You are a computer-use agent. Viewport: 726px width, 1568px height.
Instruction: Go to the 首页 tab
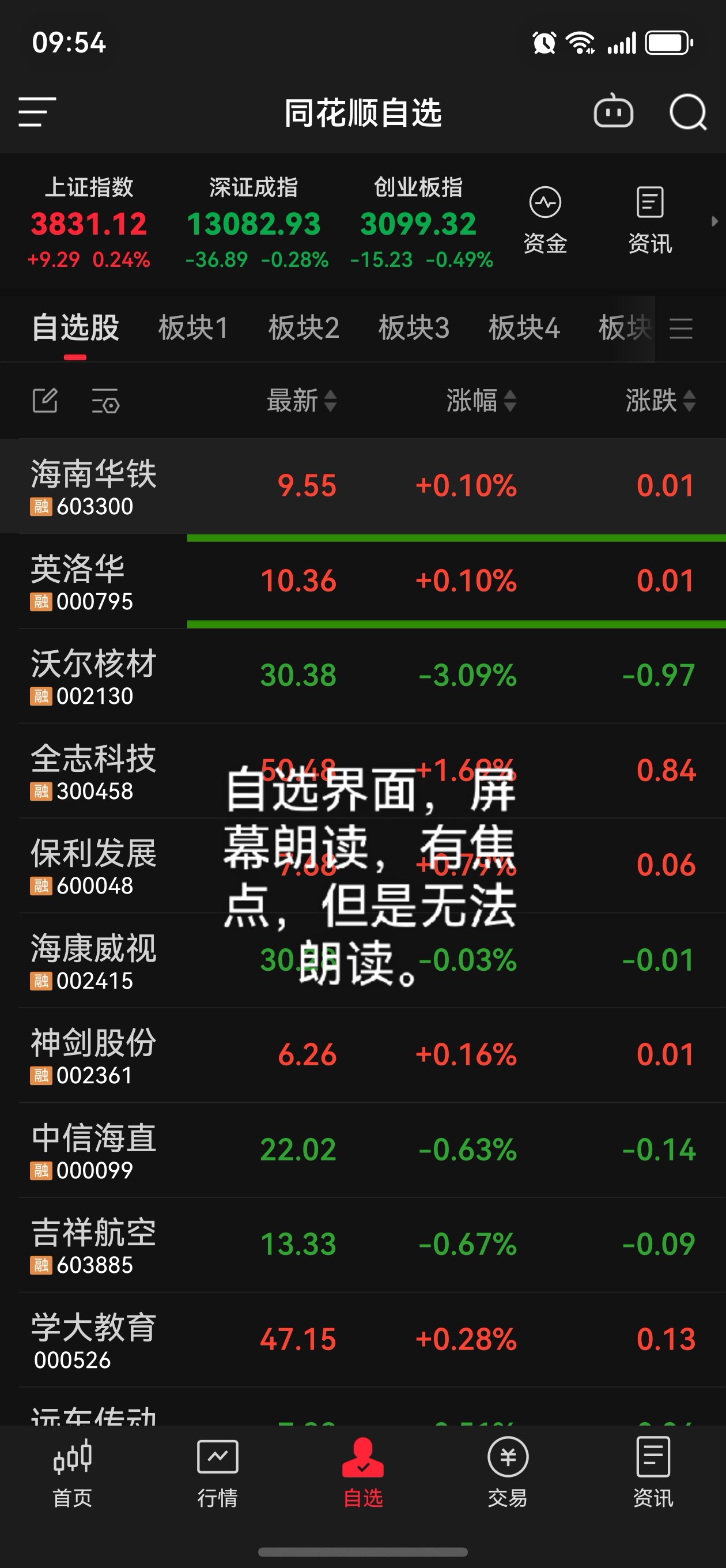click(x=73, y=1472)
